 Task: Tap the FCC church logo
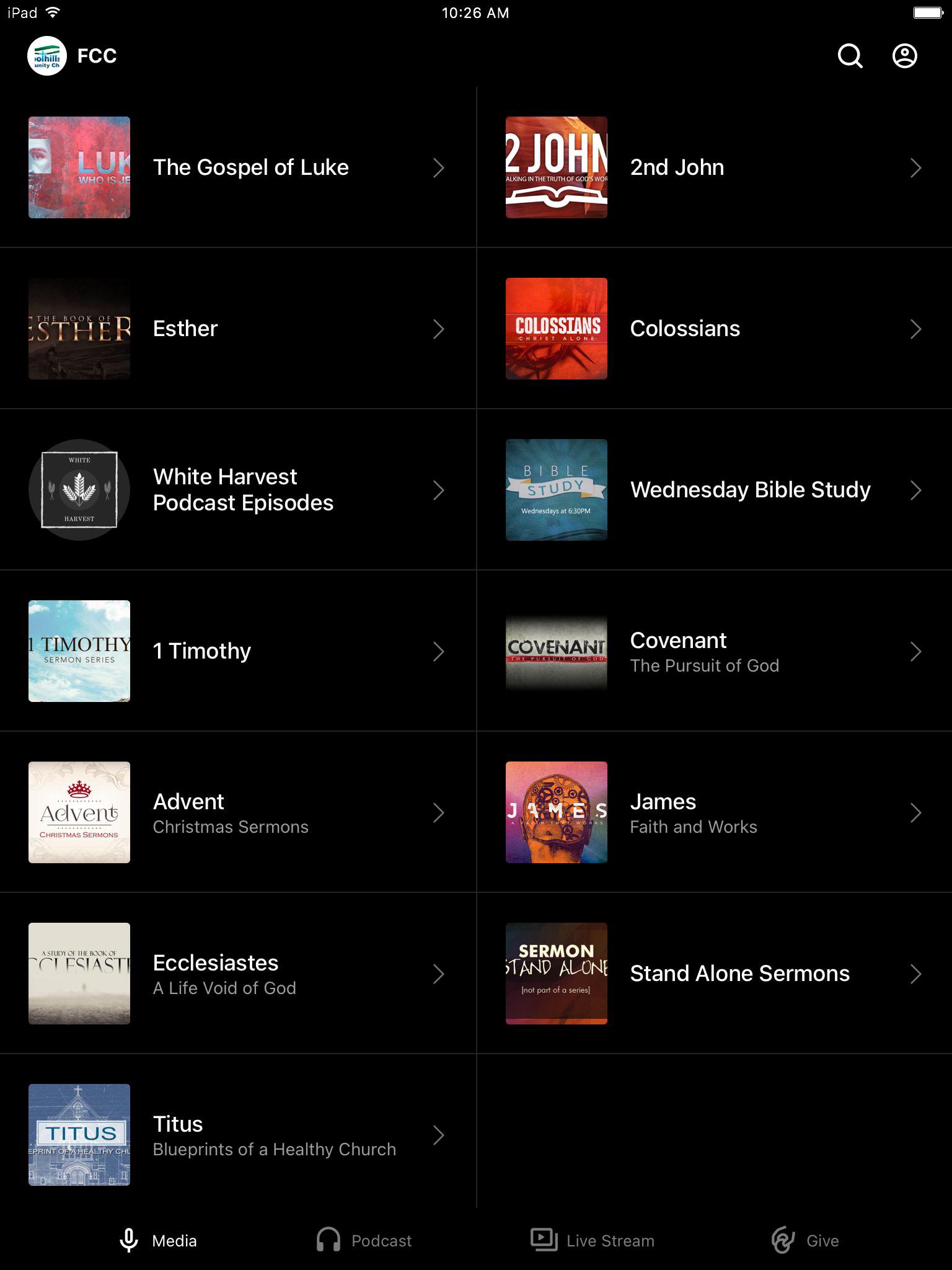(x=47, y=56)
